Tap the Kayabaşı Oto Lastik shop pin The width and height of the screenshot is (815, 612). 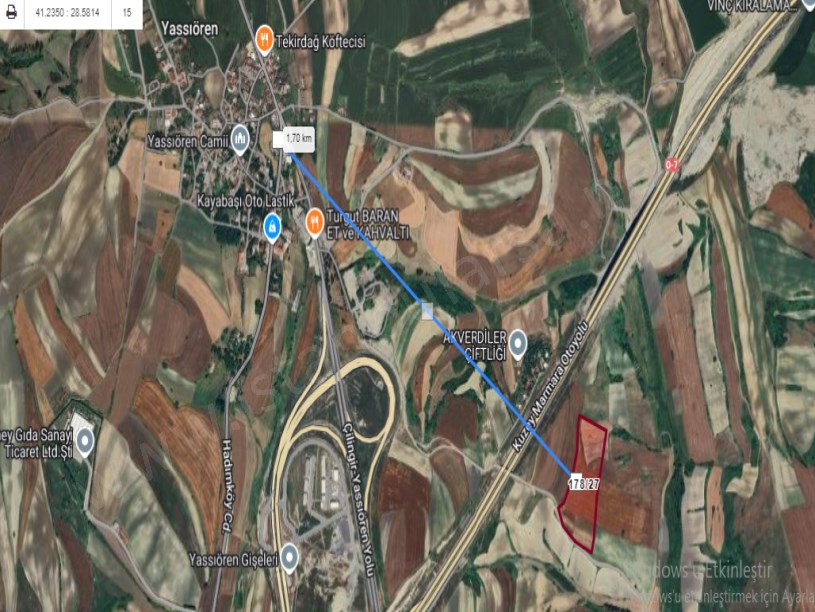(x=272, y=227)
